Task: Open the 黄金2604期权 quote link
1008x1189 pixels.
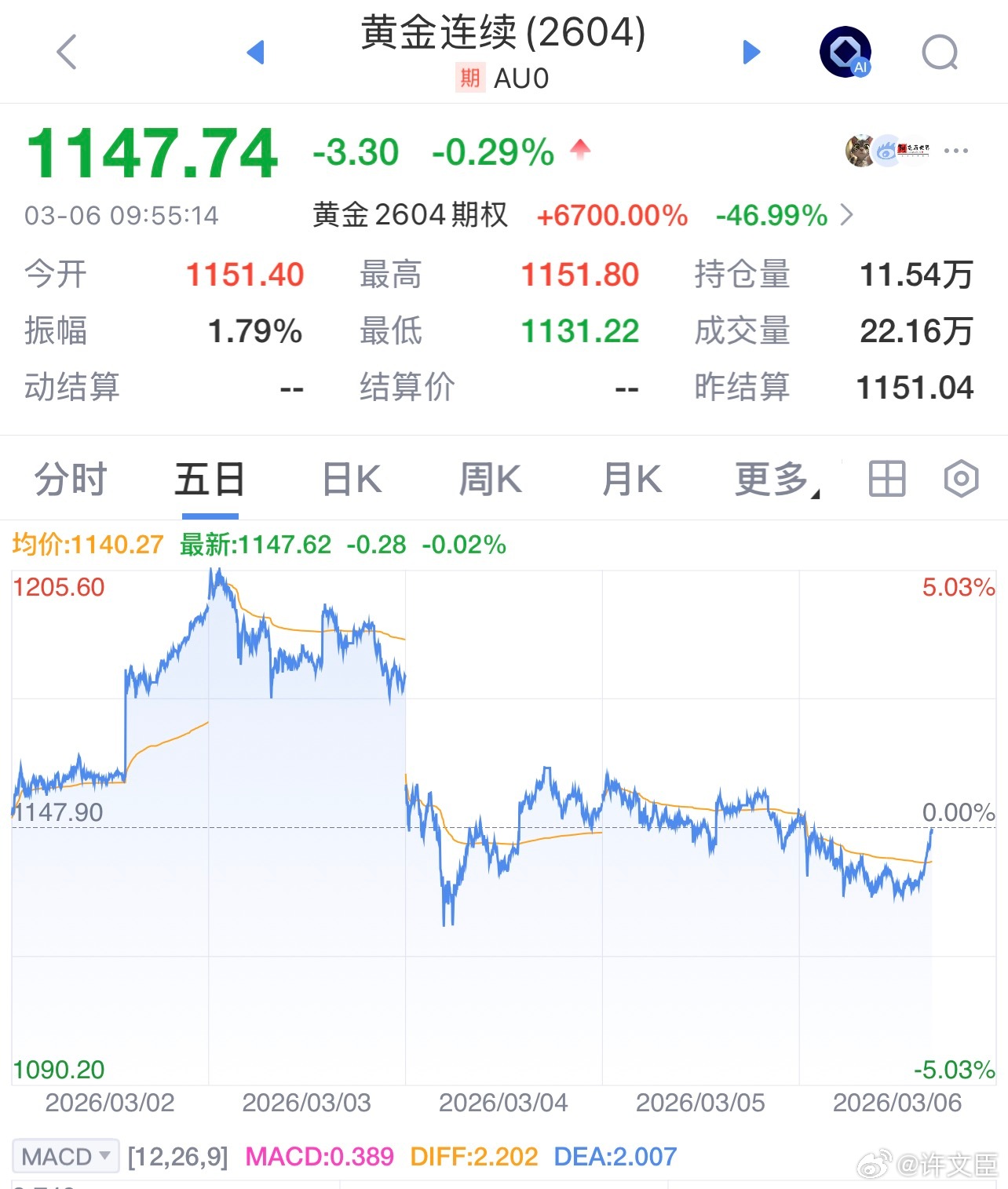Action: (410, 213)
